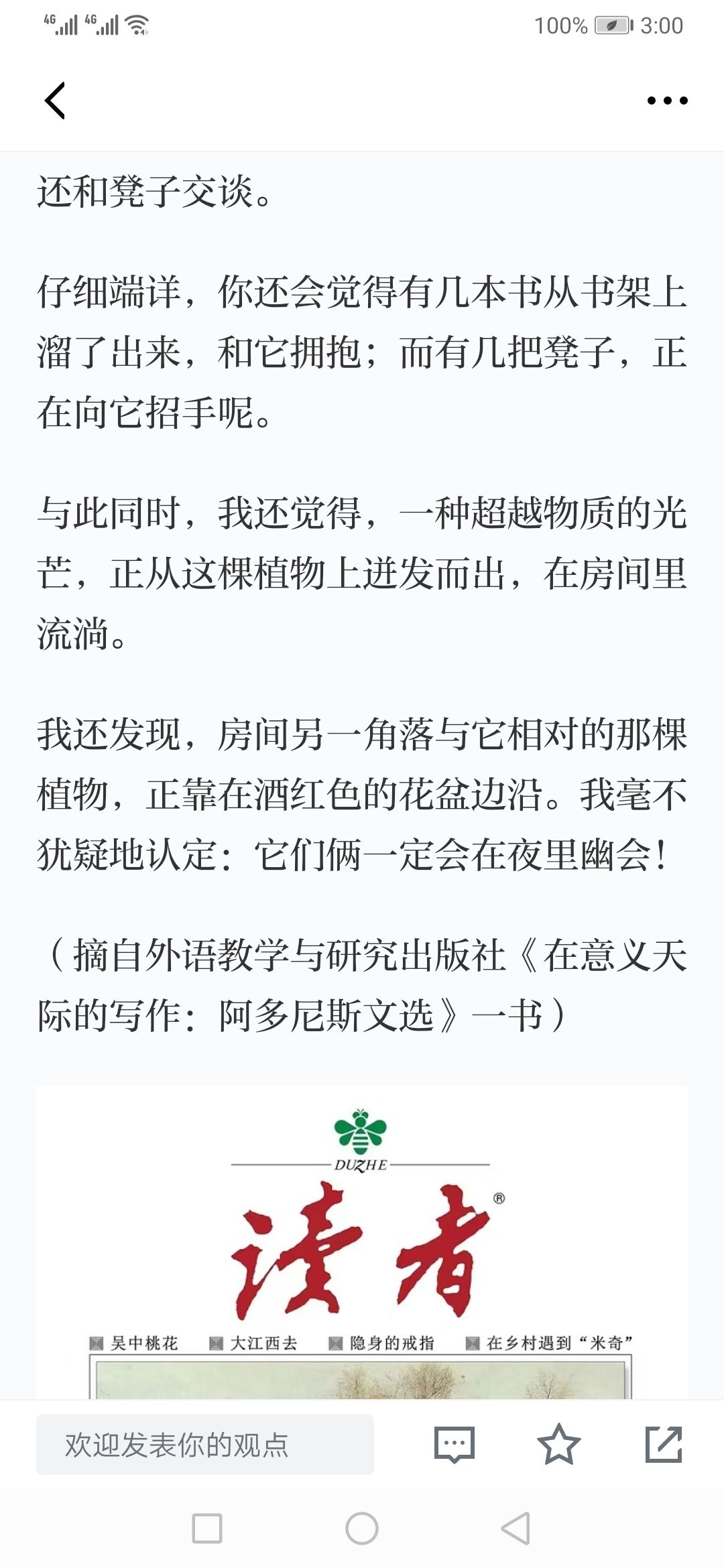Open recent apps with the square button

tap(207, 1528)
